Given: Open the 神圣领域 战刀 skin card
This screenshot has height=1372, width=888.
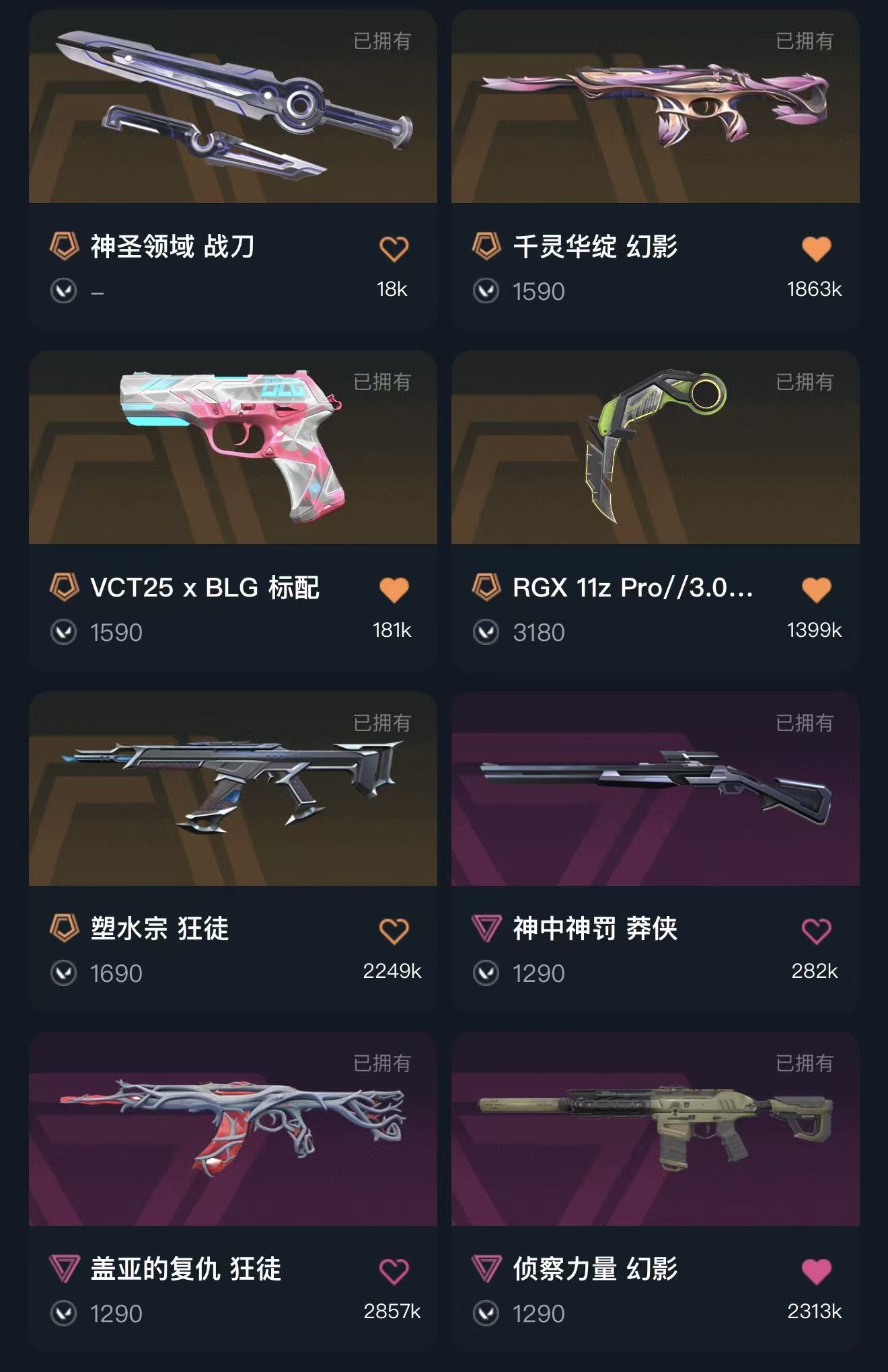Looking at the screenshot, I should coord(233,108).
